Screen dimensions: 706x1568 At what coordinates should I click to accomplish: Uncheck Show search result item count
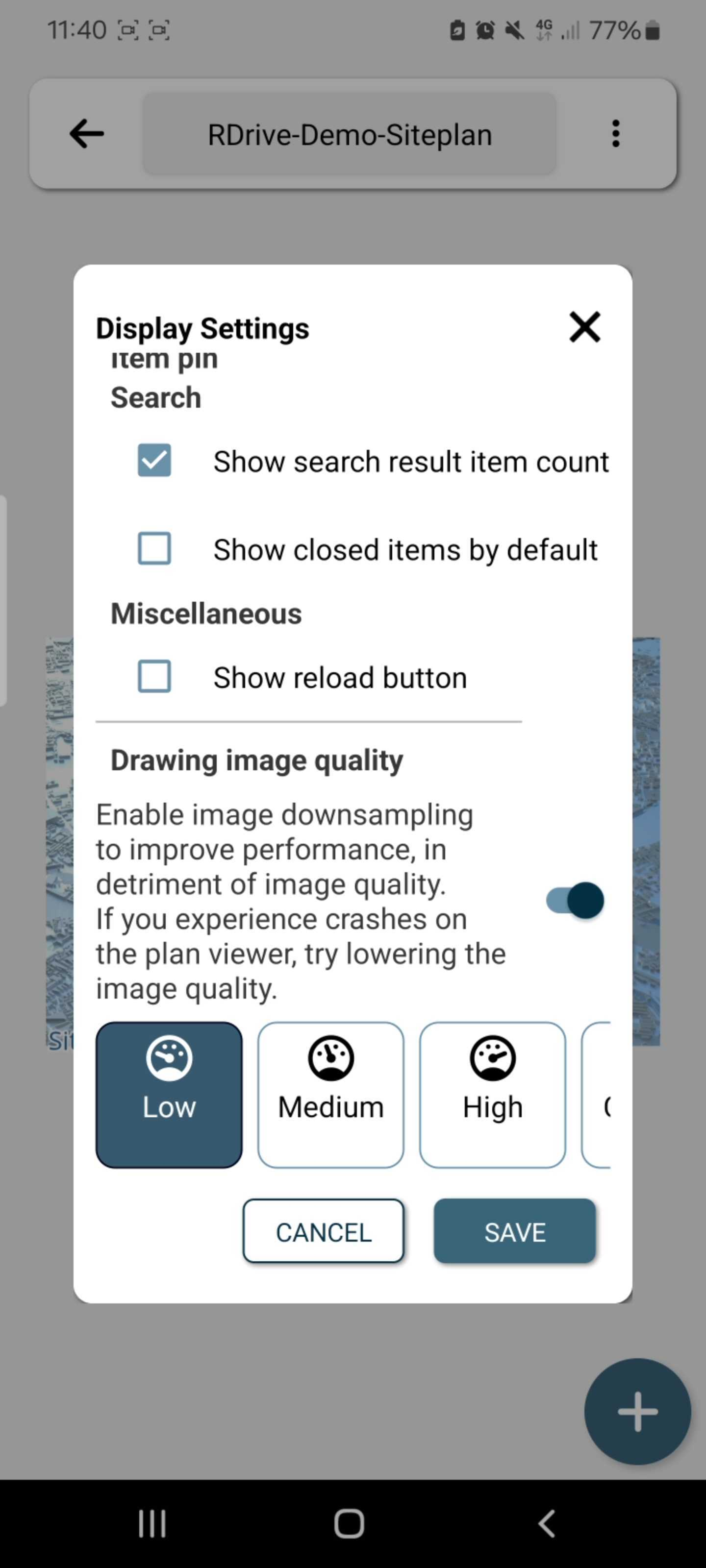(154, 460)
